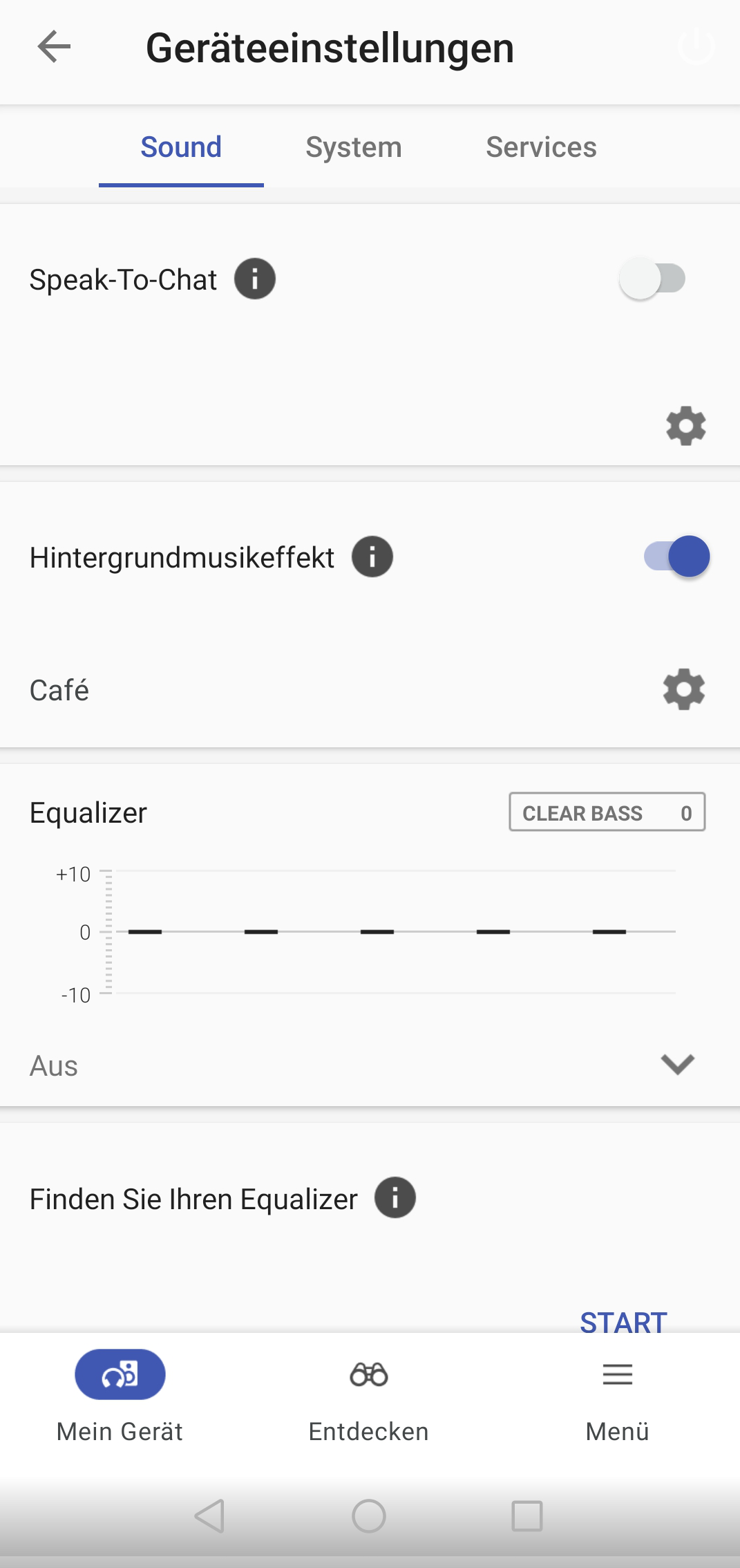The height and width of the screenshot is (1568, 740).
Task: Disable the Hintergrundmusikeffekt switch
Action: 676,557
